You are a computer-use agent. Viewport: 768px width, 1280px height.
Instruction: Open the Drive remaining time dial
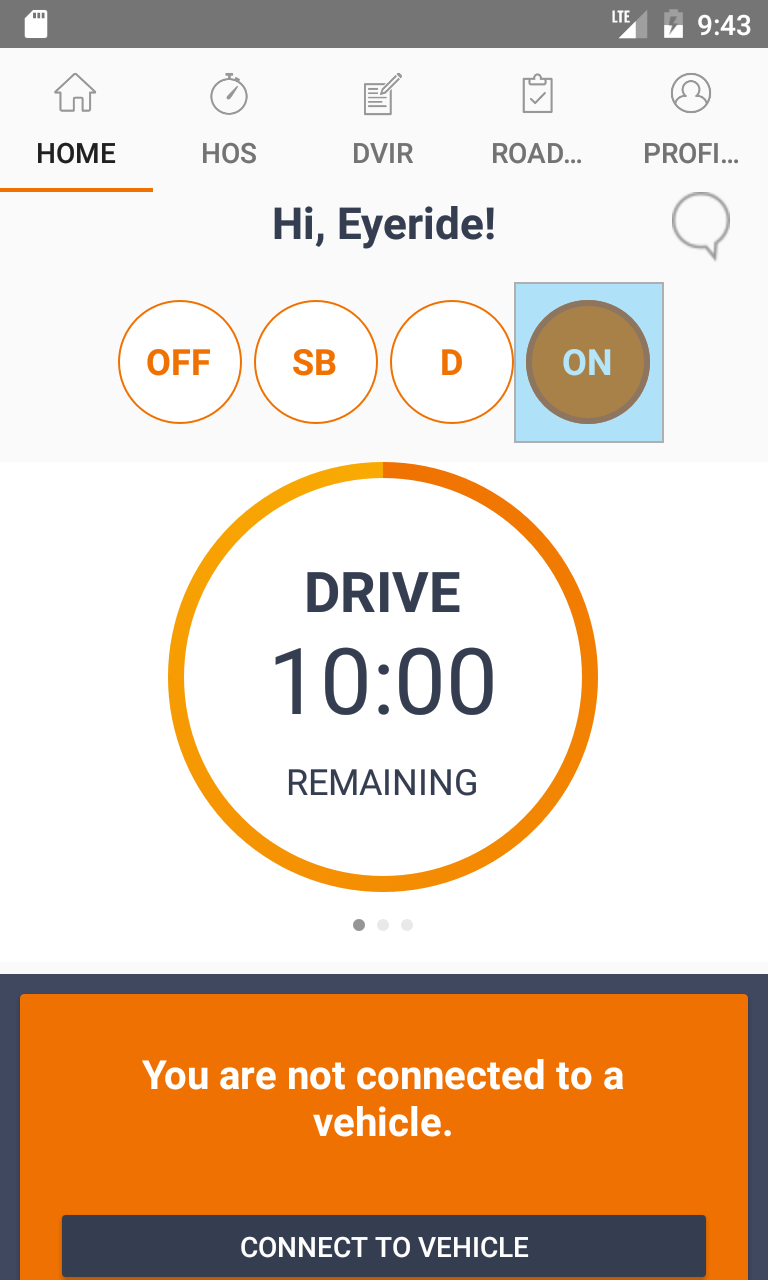(383, 677)
